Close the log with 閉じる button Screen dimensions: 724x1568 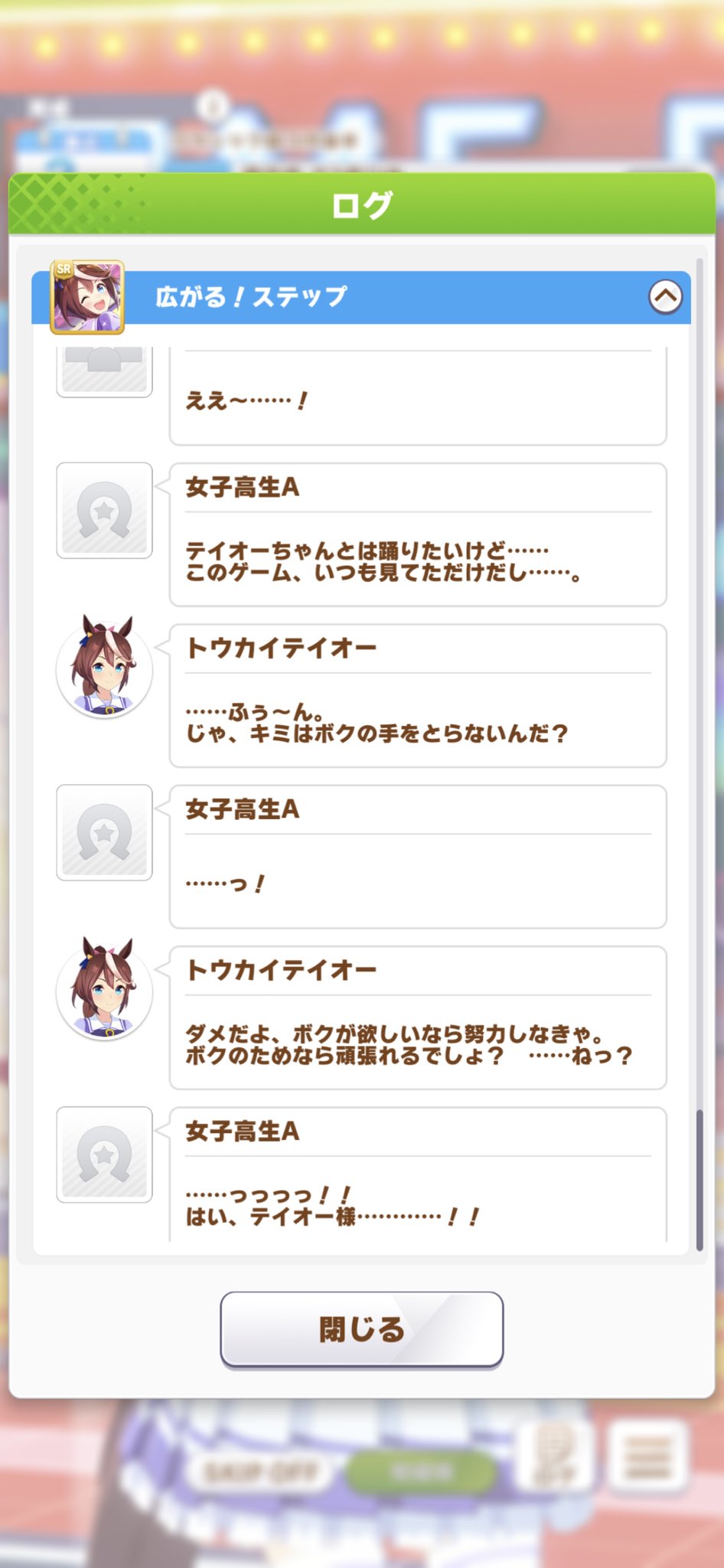(x=362, y=1329)
